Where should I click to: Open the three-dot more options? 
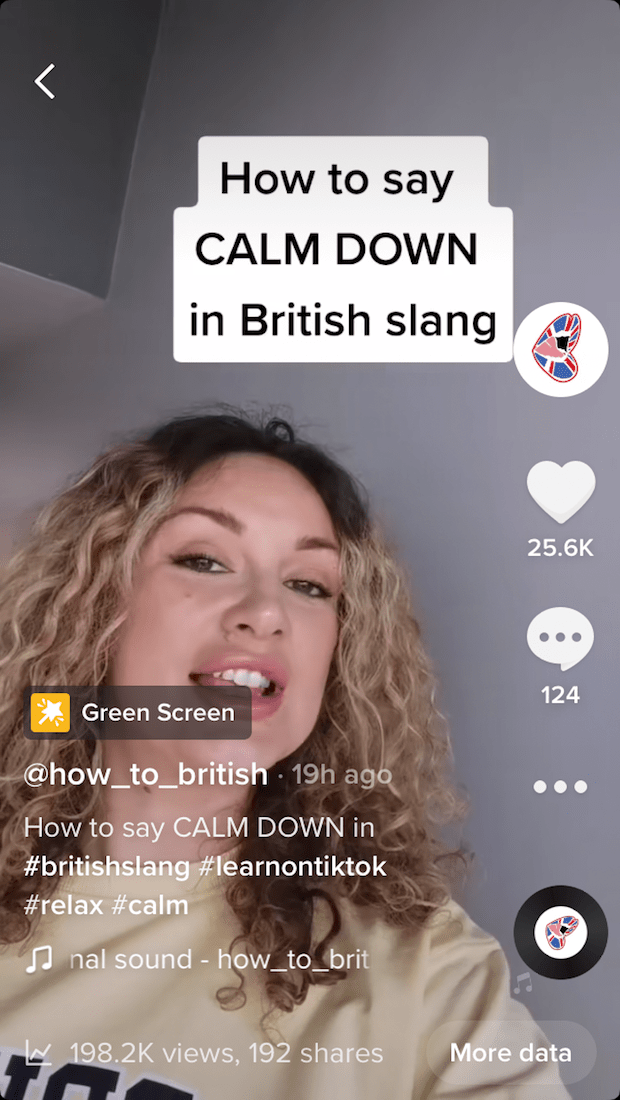pos(561,786)
